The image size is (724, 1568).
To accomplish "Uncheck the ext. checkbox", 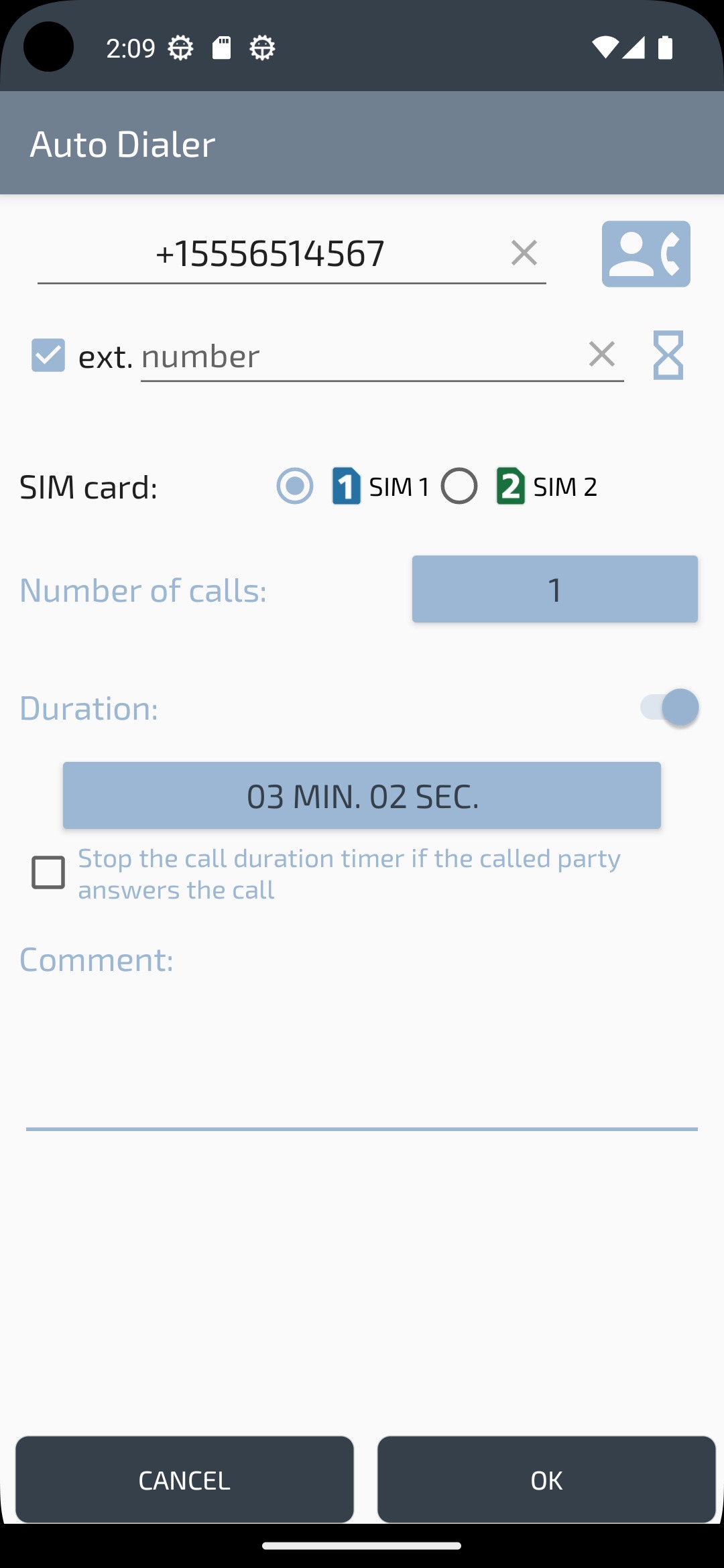I will [x=48, y=355].
